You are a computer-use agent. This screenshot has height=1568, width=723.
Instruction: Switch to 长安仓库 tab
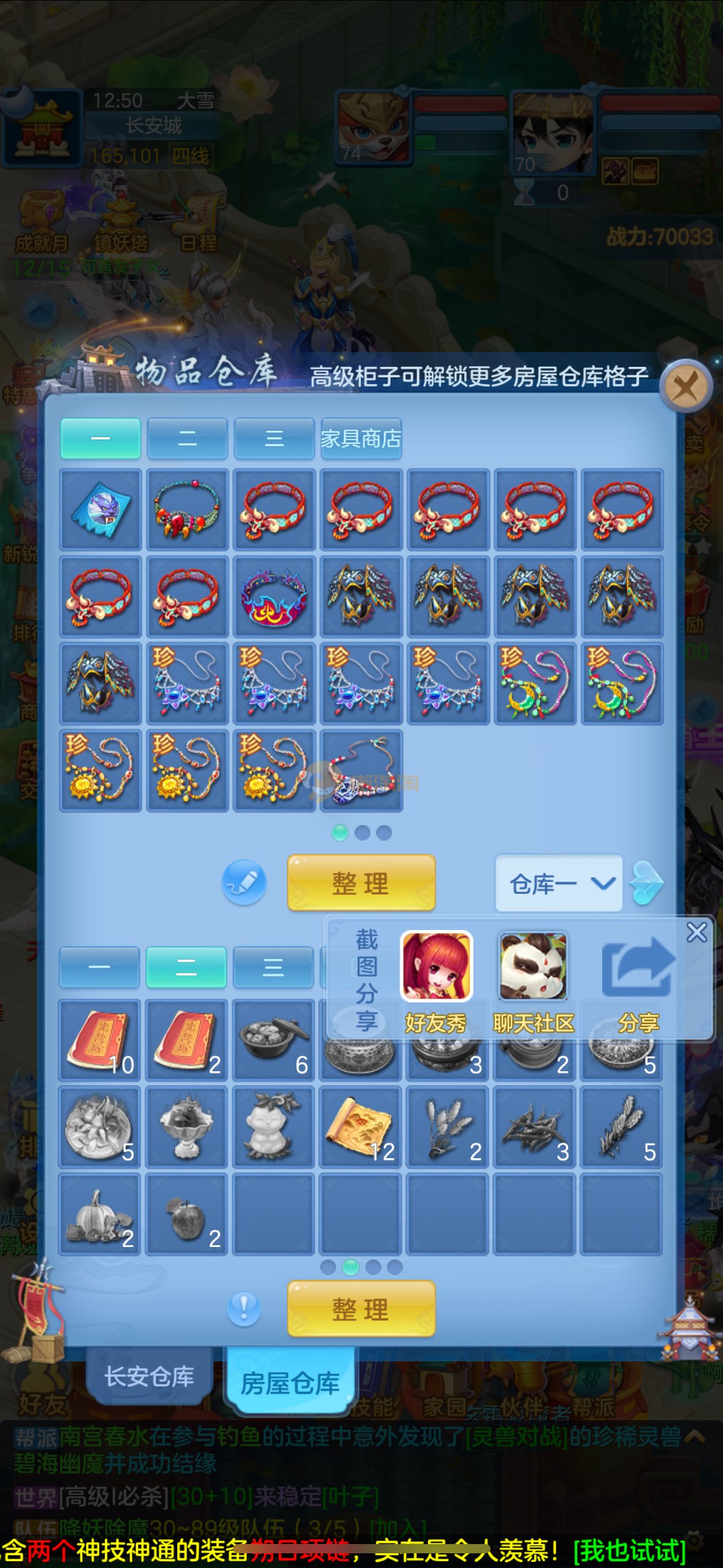150,1376
